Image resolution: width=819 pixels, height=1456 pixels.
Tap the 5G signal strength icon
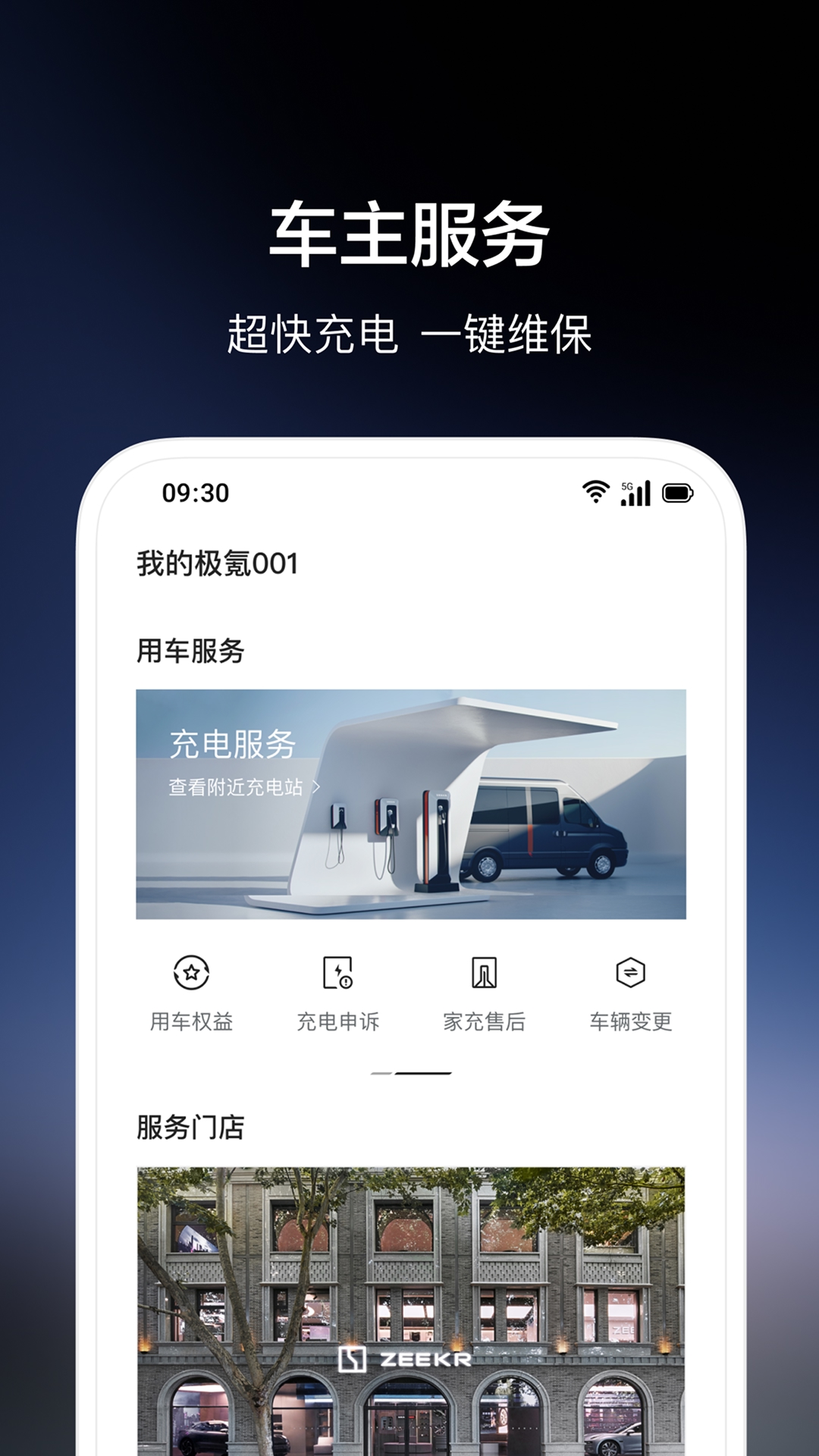637,494
